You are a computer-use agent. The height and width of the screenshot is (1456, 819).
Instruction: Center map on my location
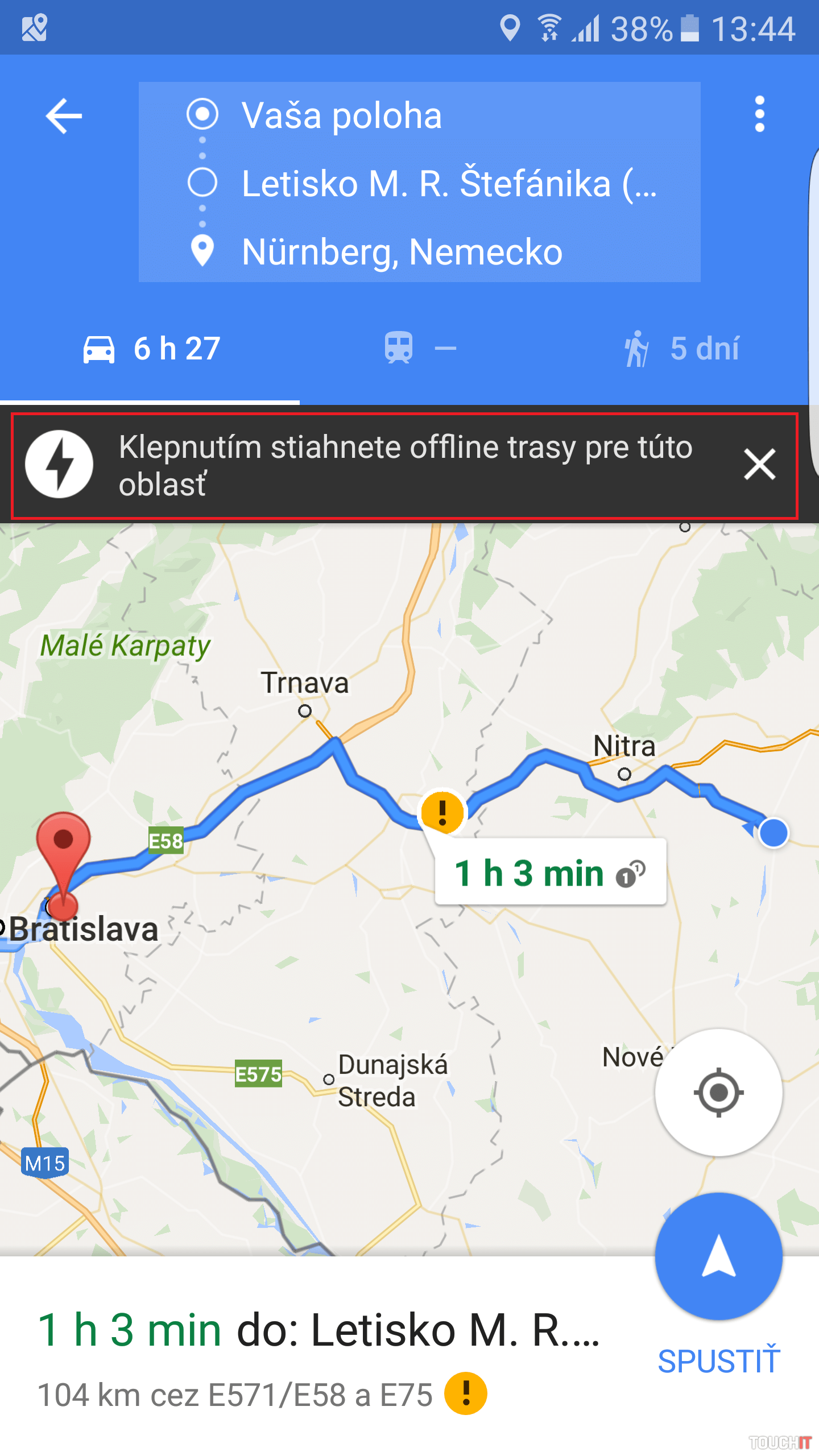click(x=718, y=1092)
